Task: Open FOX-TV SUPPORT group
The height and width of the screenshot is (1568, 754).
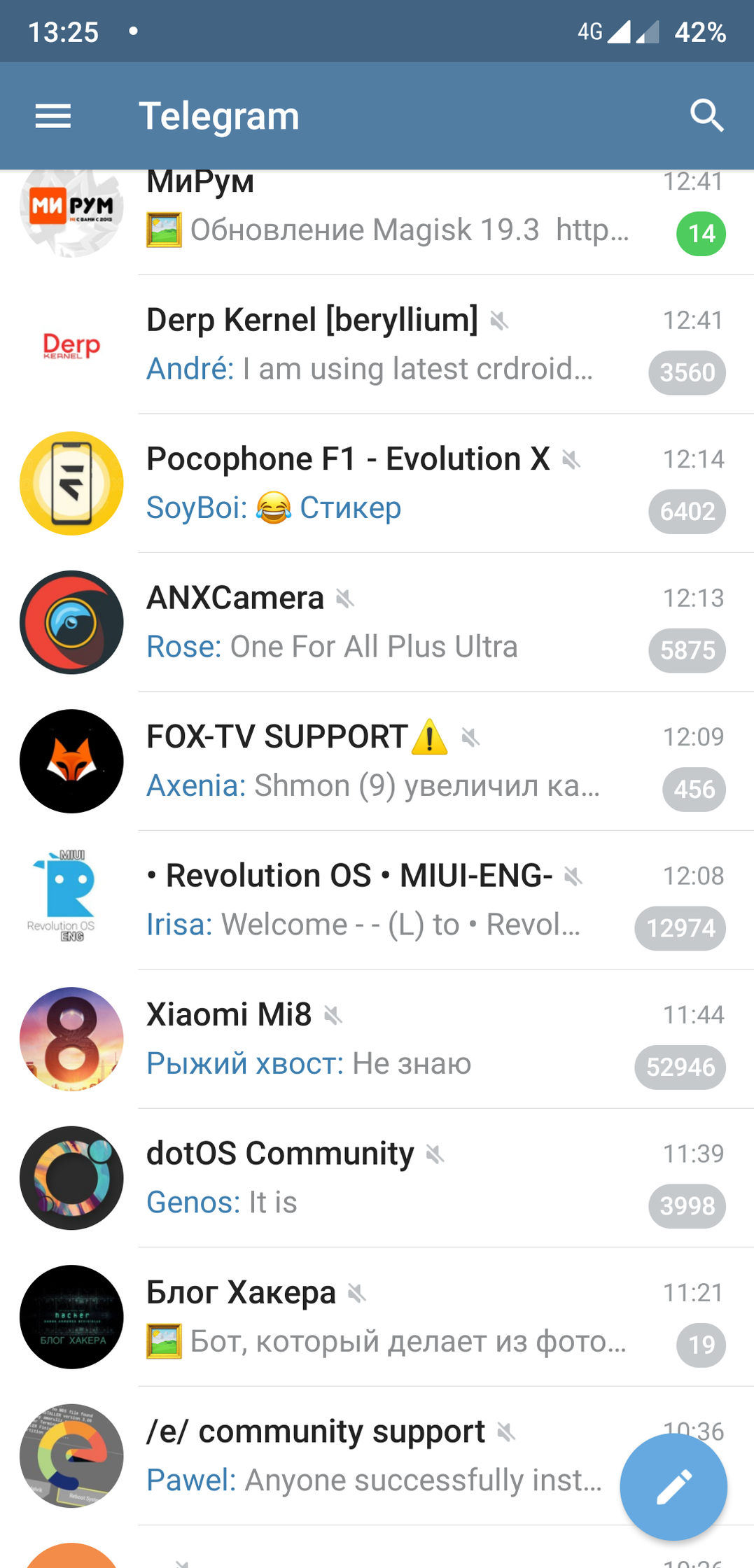Action: [x=377, y=762]
